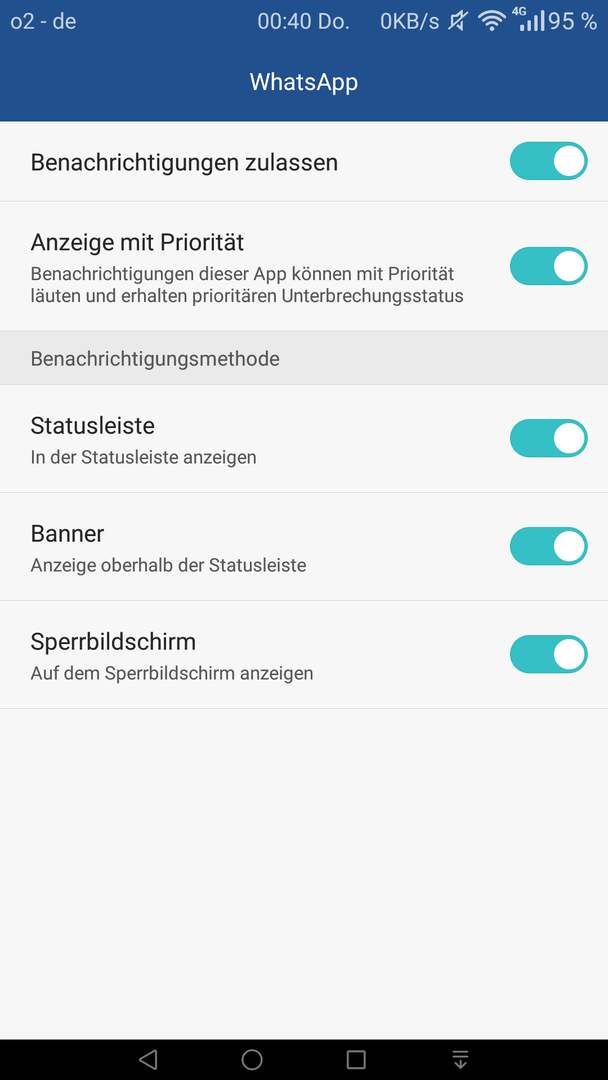Disable the Benachrichtigungen zulassen switch

[548, 161]
